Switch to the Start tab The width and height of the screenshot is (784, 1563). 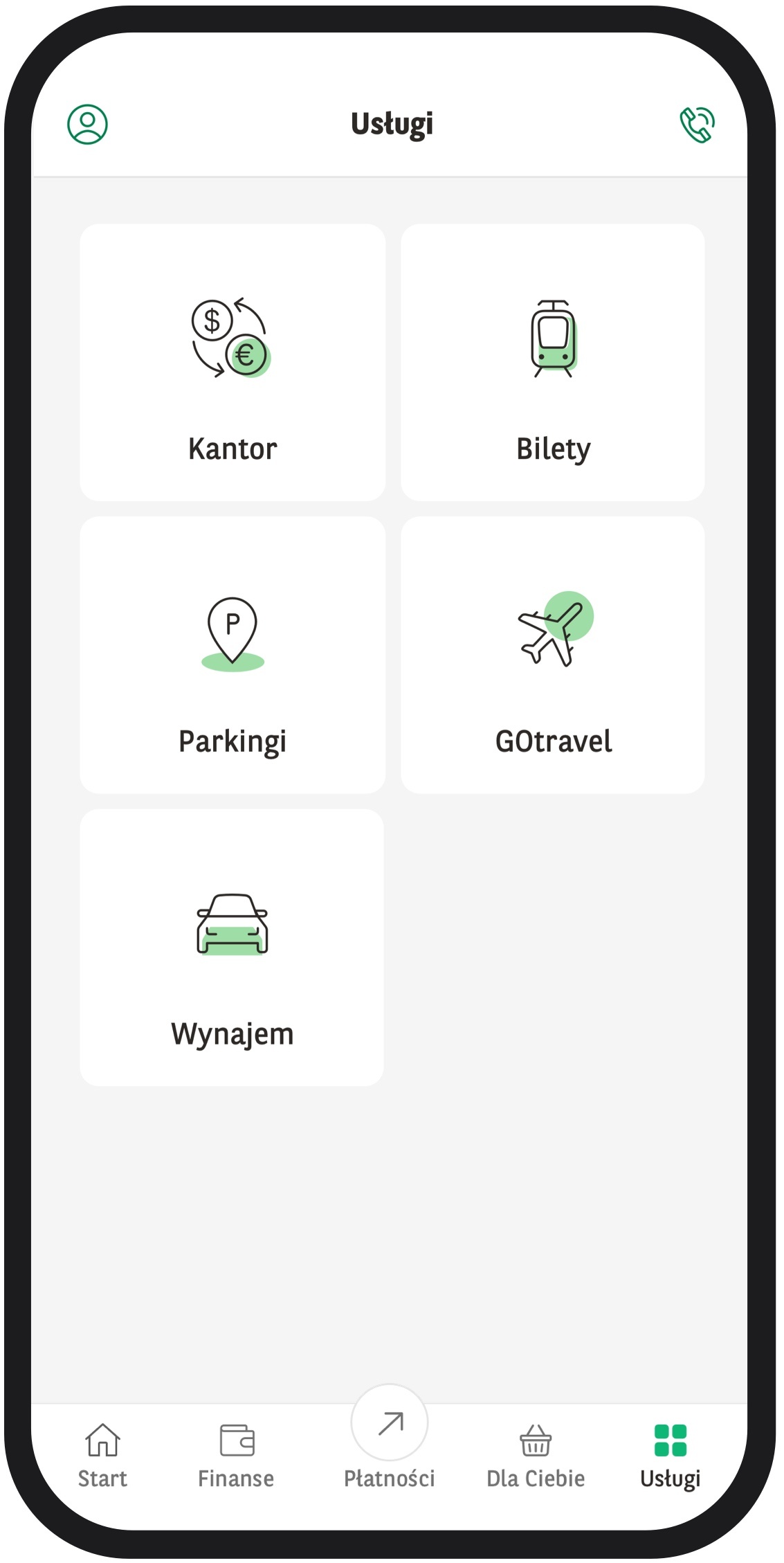(102, 1455)
